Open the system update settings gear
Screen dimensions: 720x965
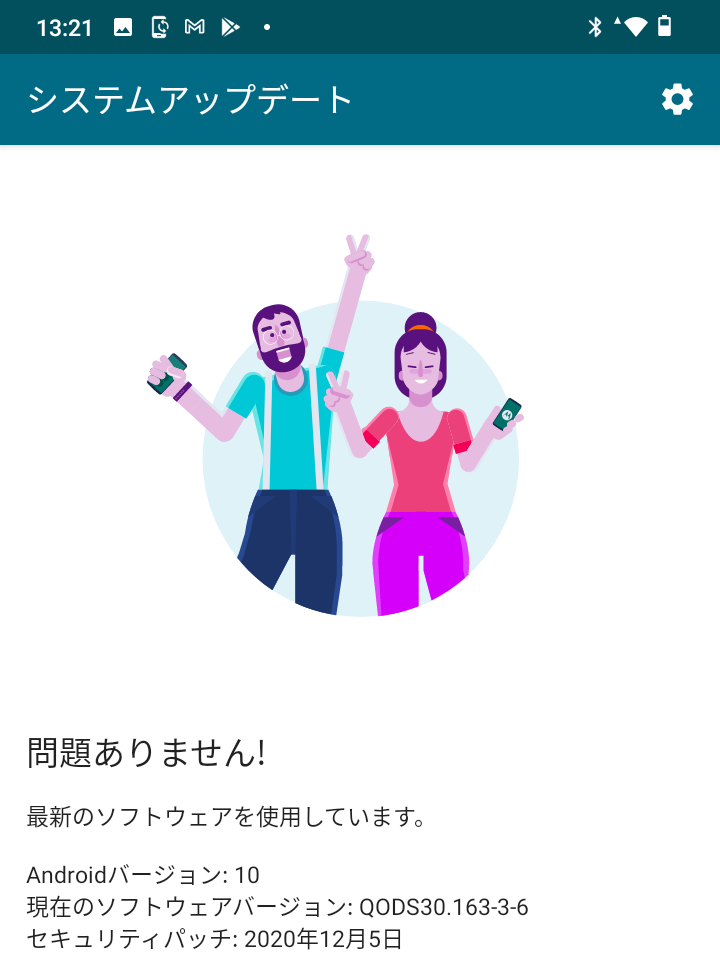pos(677,100)
